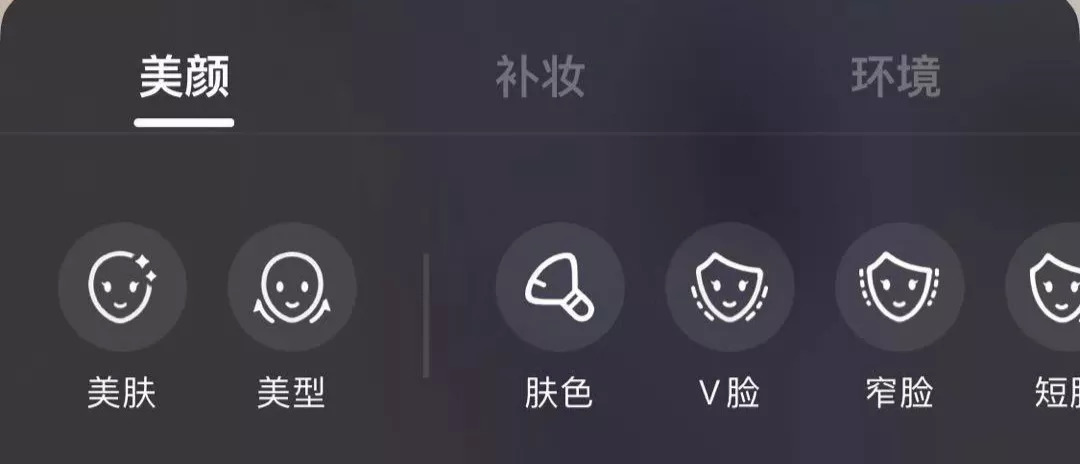Tap the V脸 face slimming option
The width and height of the screenshot is (1080, 464).
coord(729,288)
